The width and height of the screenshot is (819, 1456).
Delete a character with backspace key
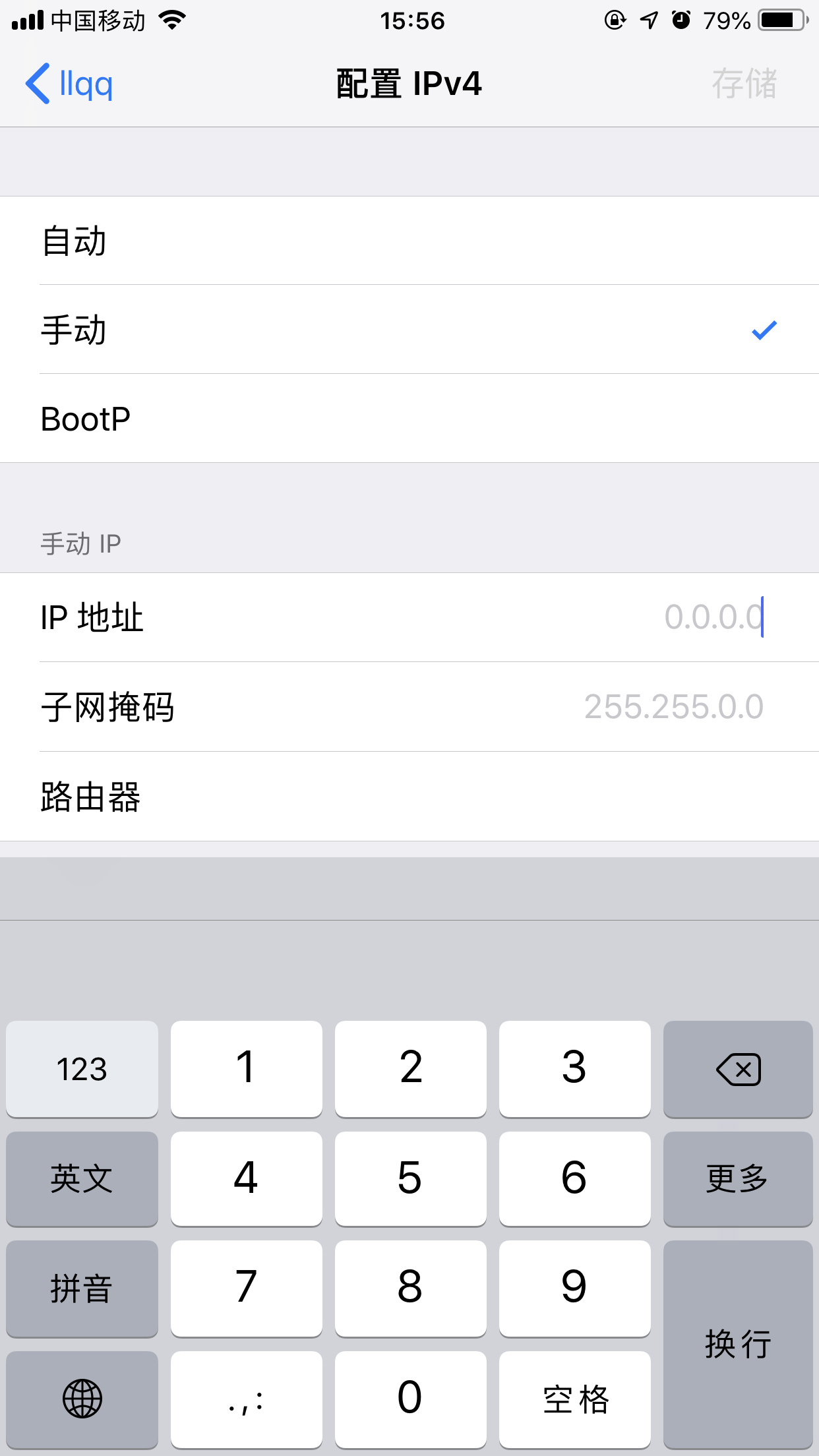738,1068
